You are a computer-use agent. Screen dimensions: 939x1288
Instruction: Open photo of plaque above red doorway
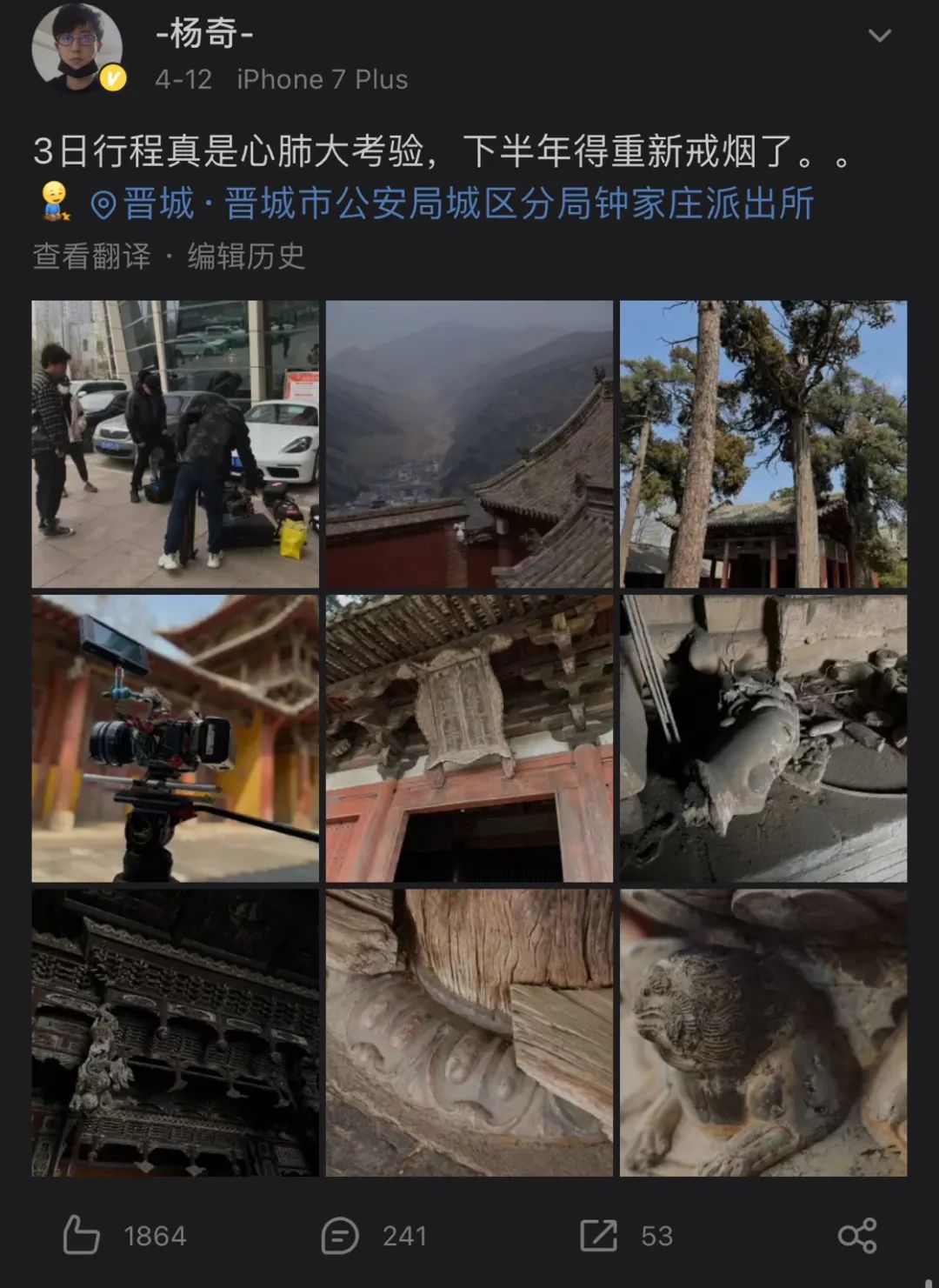click(x=469, y=738)
